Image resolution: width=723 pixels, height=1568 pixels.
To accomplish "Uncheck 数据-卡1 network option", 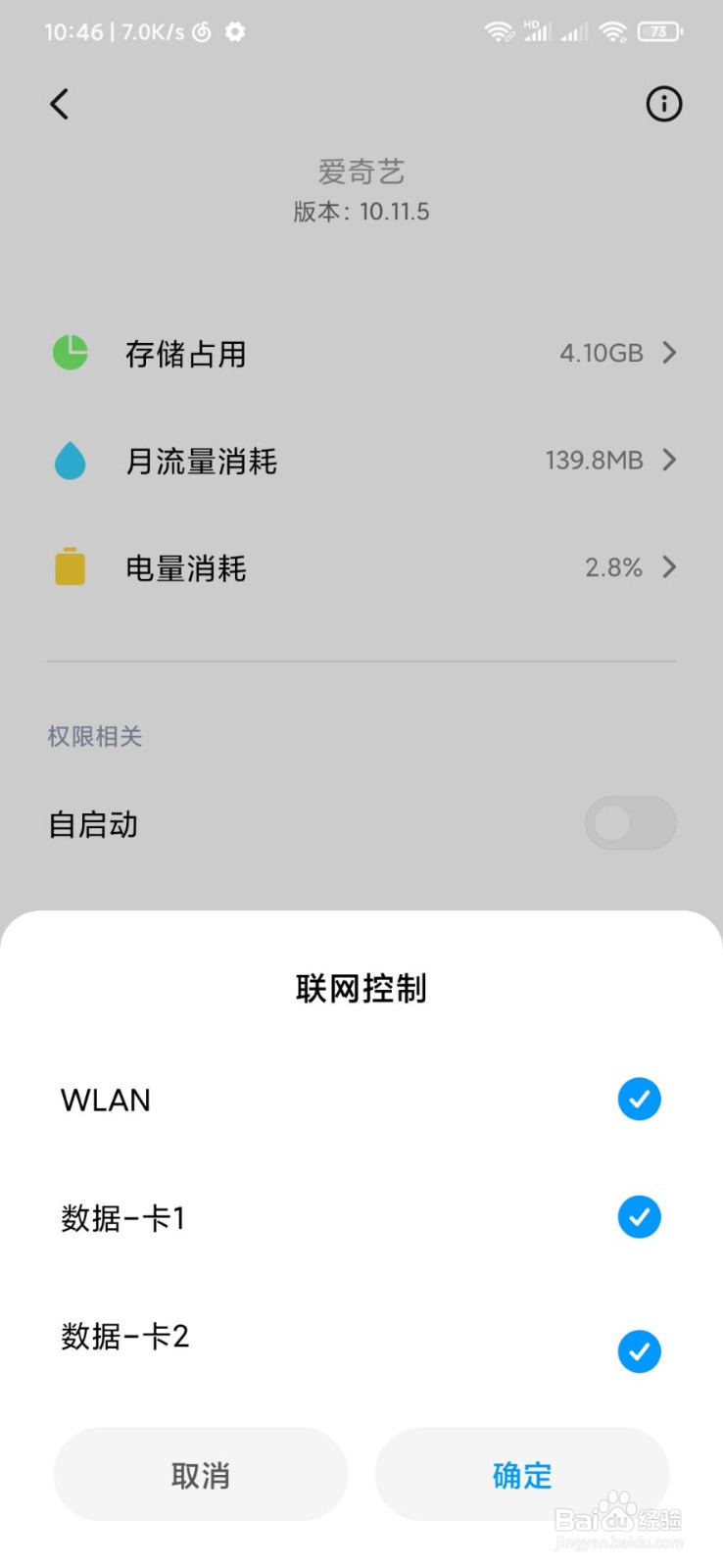I will 639,1218.
